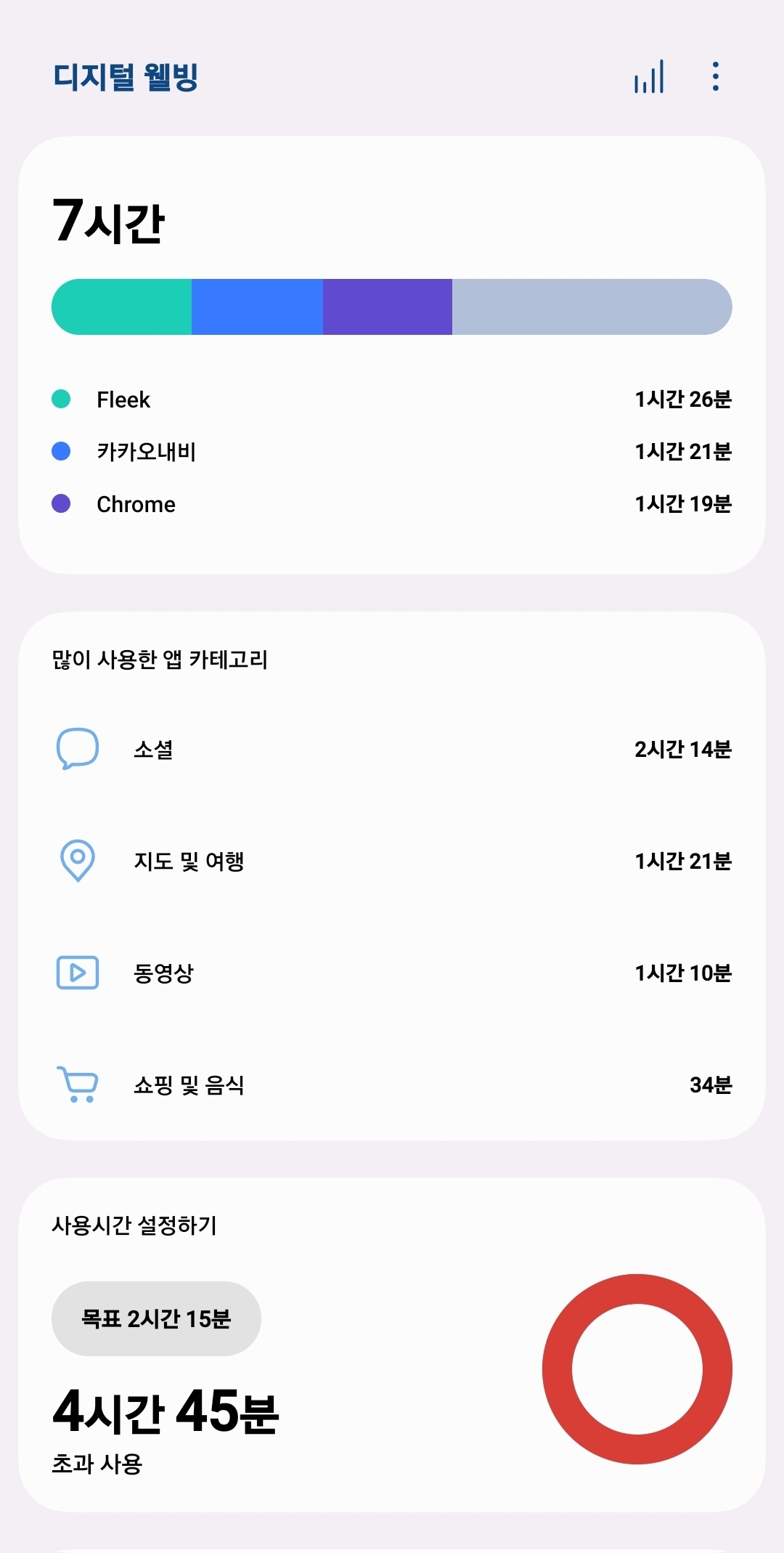Open the 쇼핑 및 음식 category
The height and width of the screenshot is (1553, 784).
[x=392, y=1084]
